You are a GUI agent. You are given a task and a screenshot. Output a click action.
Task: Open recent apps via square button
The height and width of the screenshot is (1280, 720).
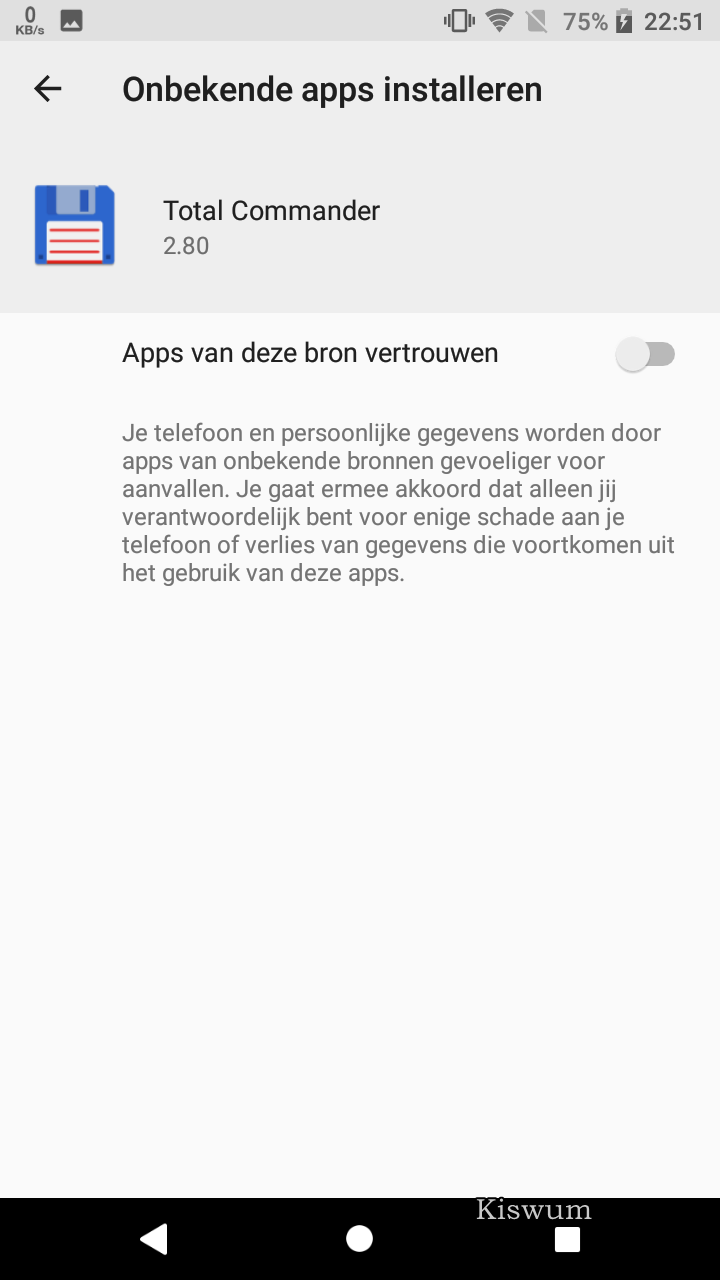(x=567, y=1239)
